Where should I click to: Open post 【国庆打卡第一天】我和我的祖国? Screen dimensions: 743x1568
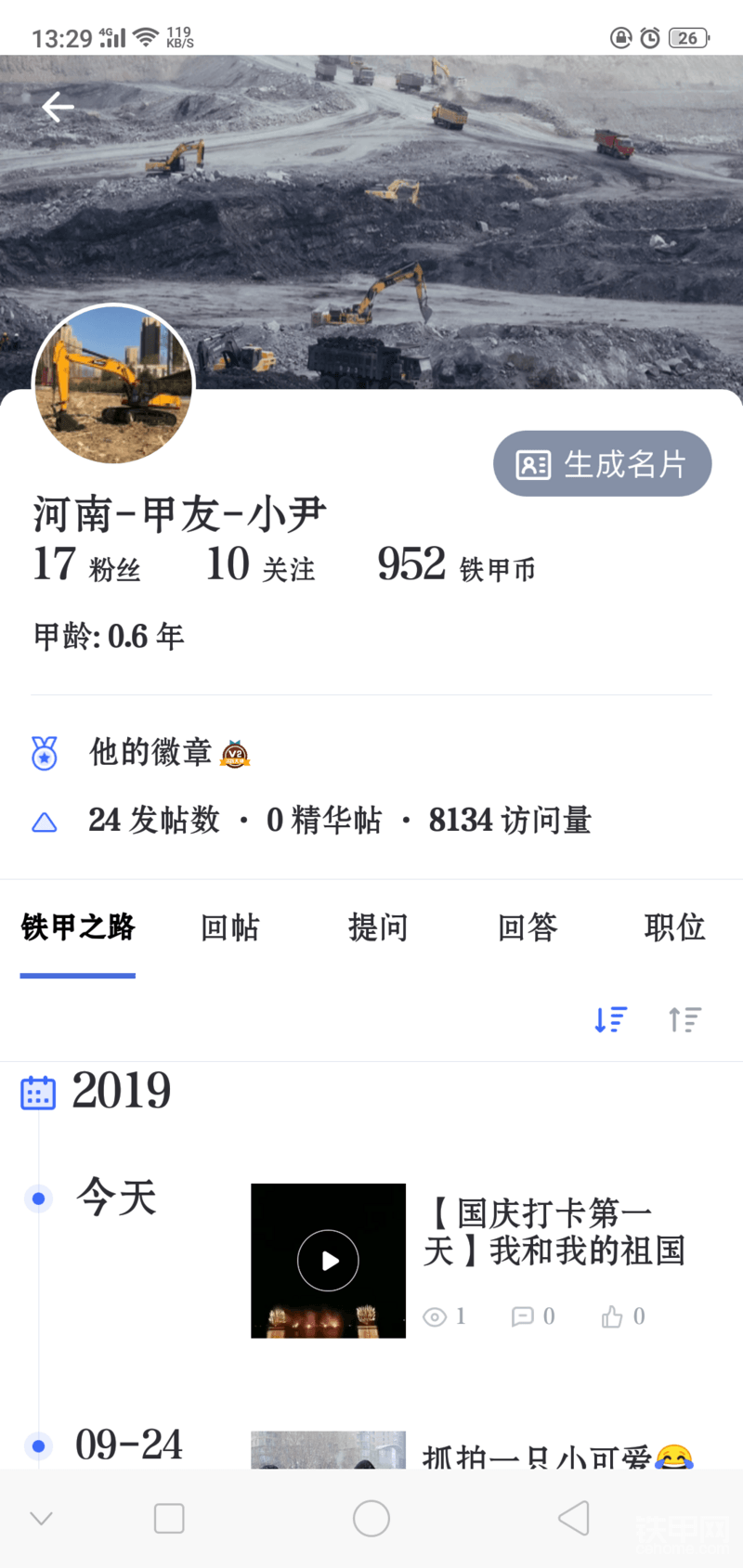coord(554,1232)
